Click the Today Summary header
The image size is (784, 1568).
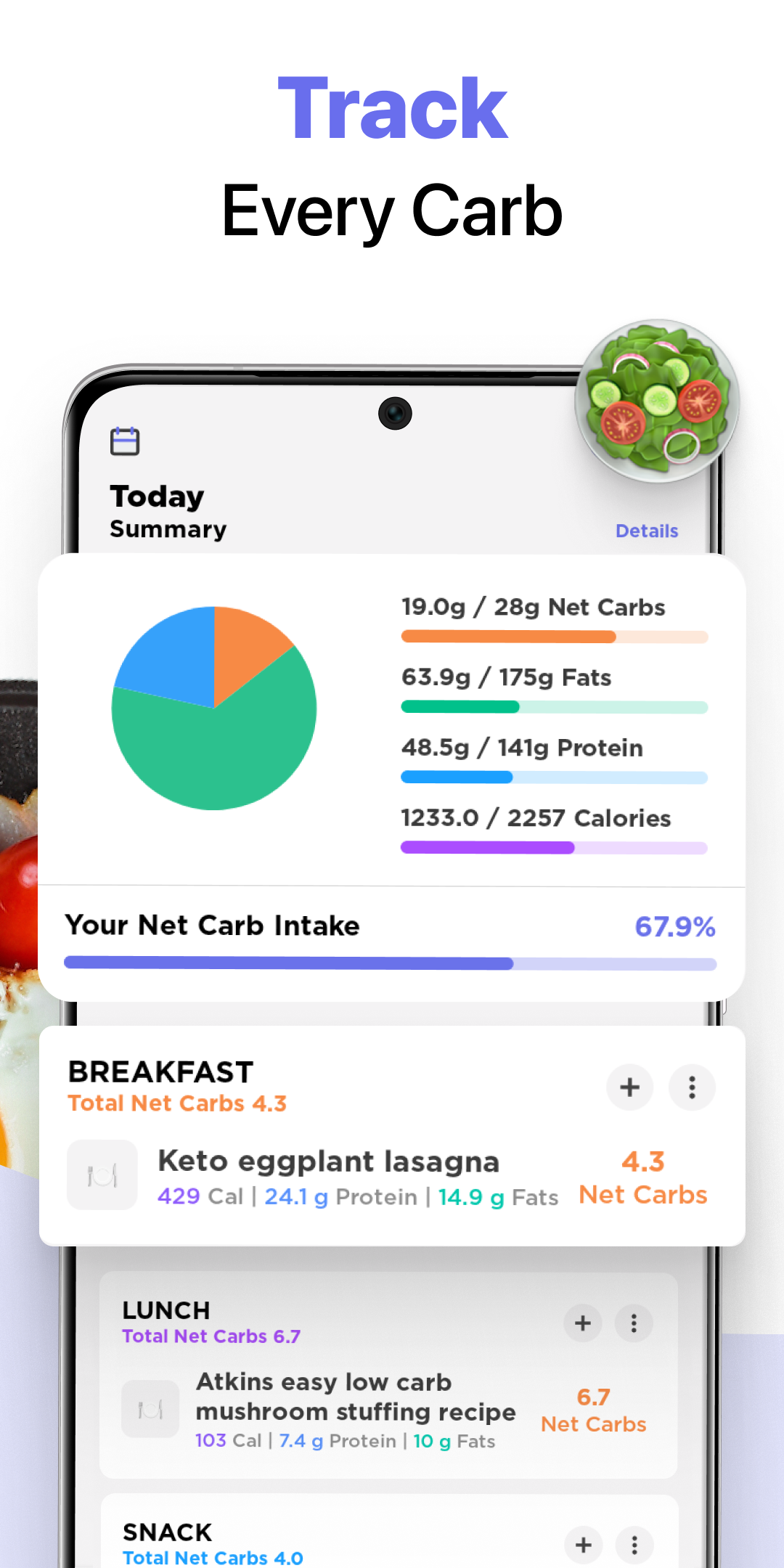click(x=168, y=510)
